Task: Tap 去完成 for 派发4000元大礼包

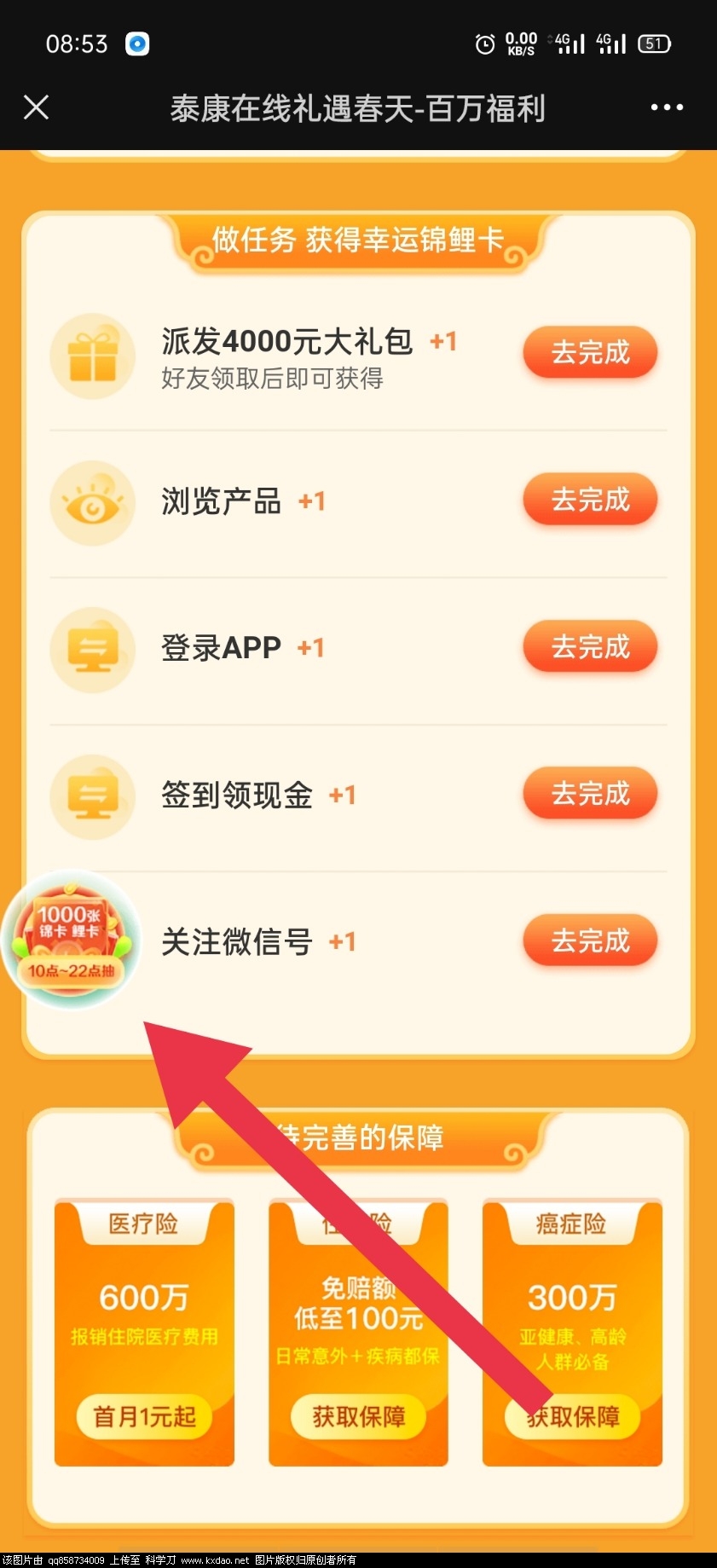Action: coord(590,352)
